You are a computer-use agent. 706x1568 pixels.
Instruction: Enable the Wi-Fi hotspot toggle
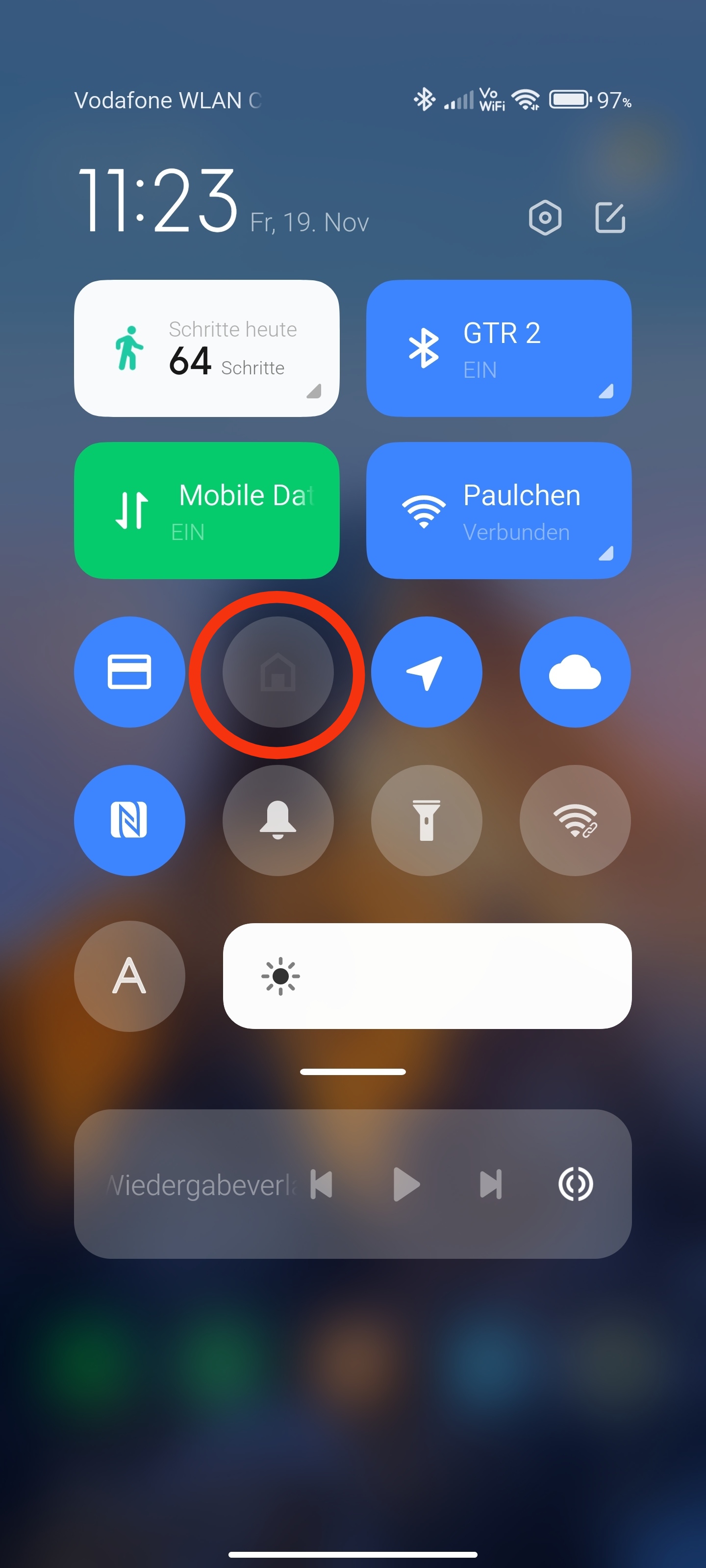pyautogui.click(x=575, y=821)
